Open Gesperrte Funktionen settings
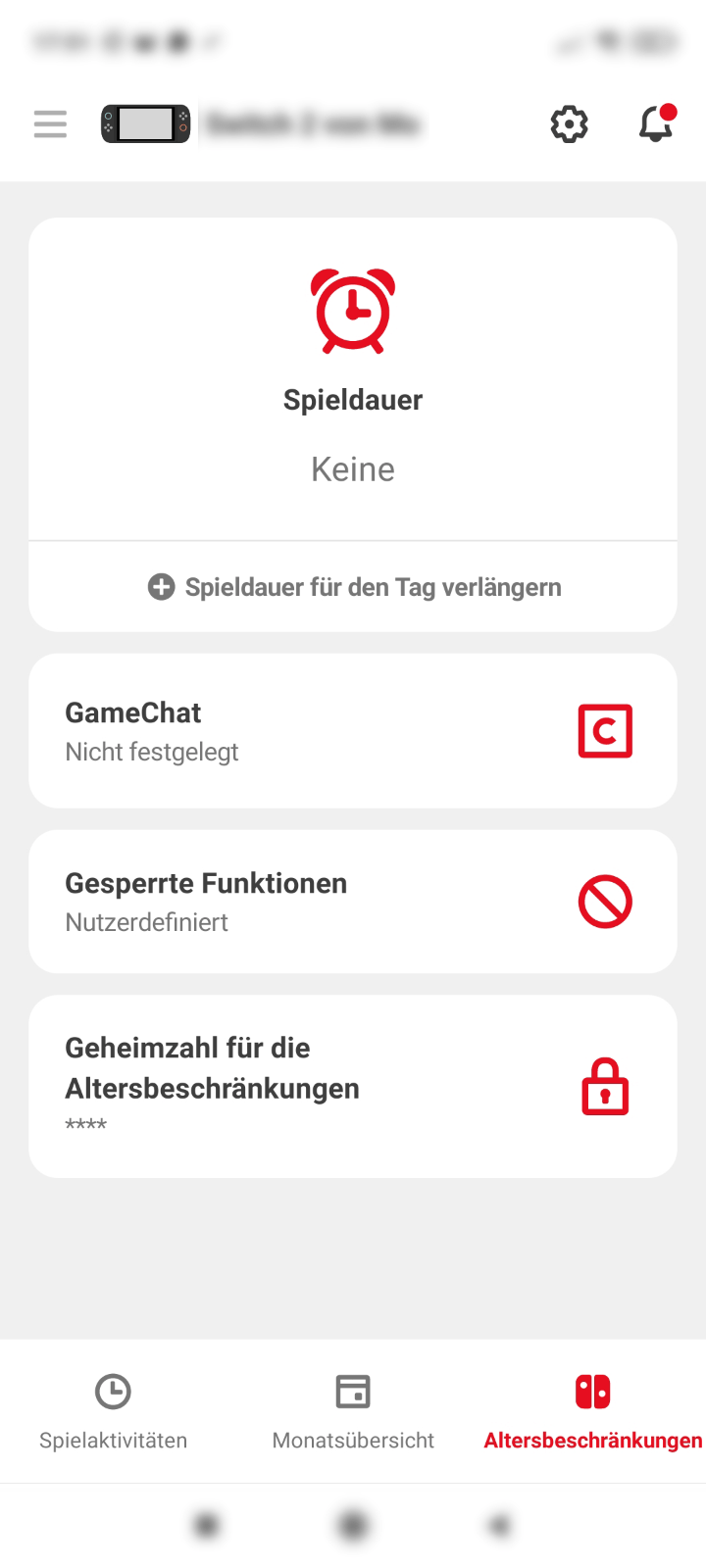 pos(353,902)
